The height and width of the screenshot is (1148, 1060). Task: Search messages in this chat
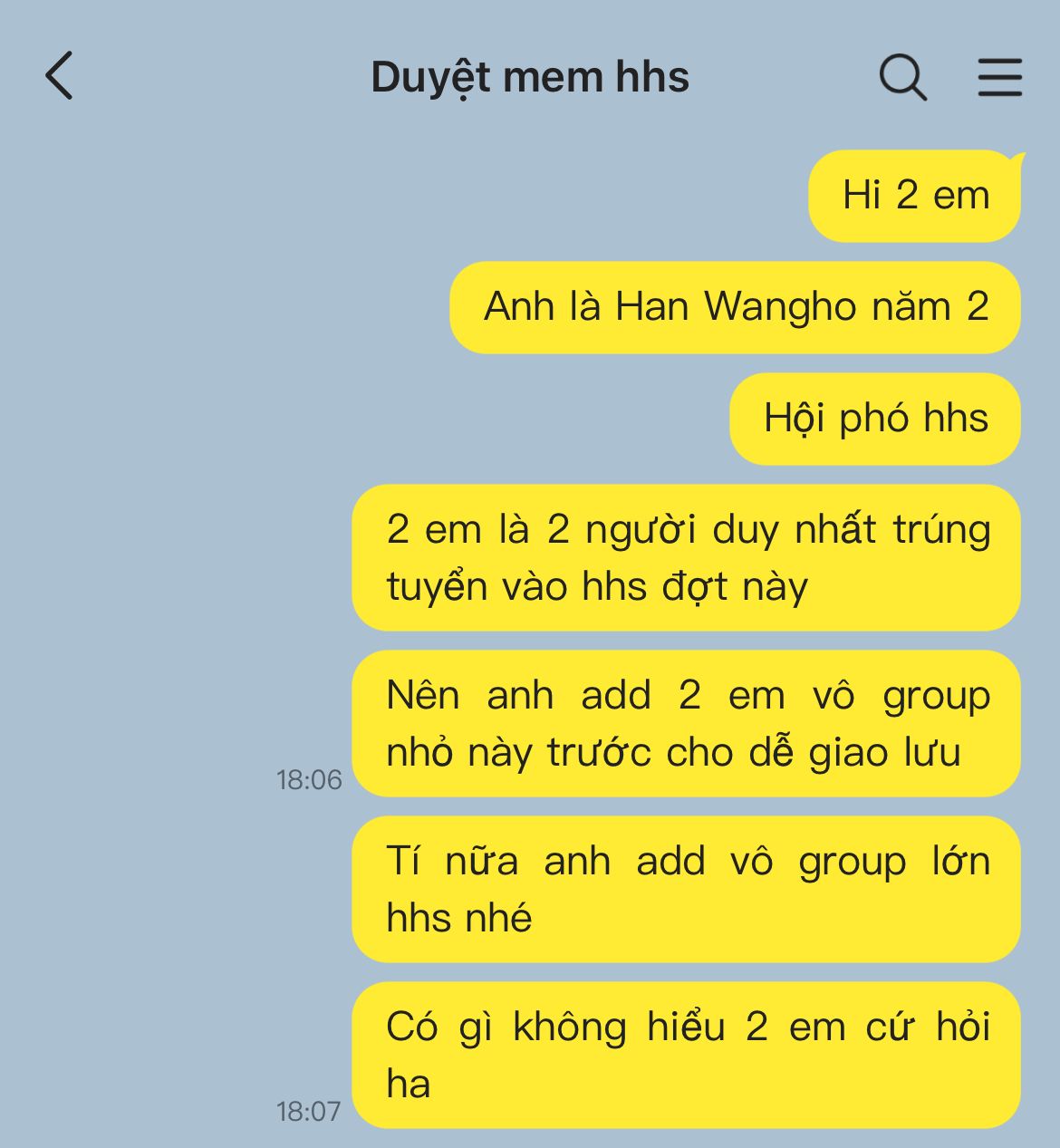click(903, 77)
